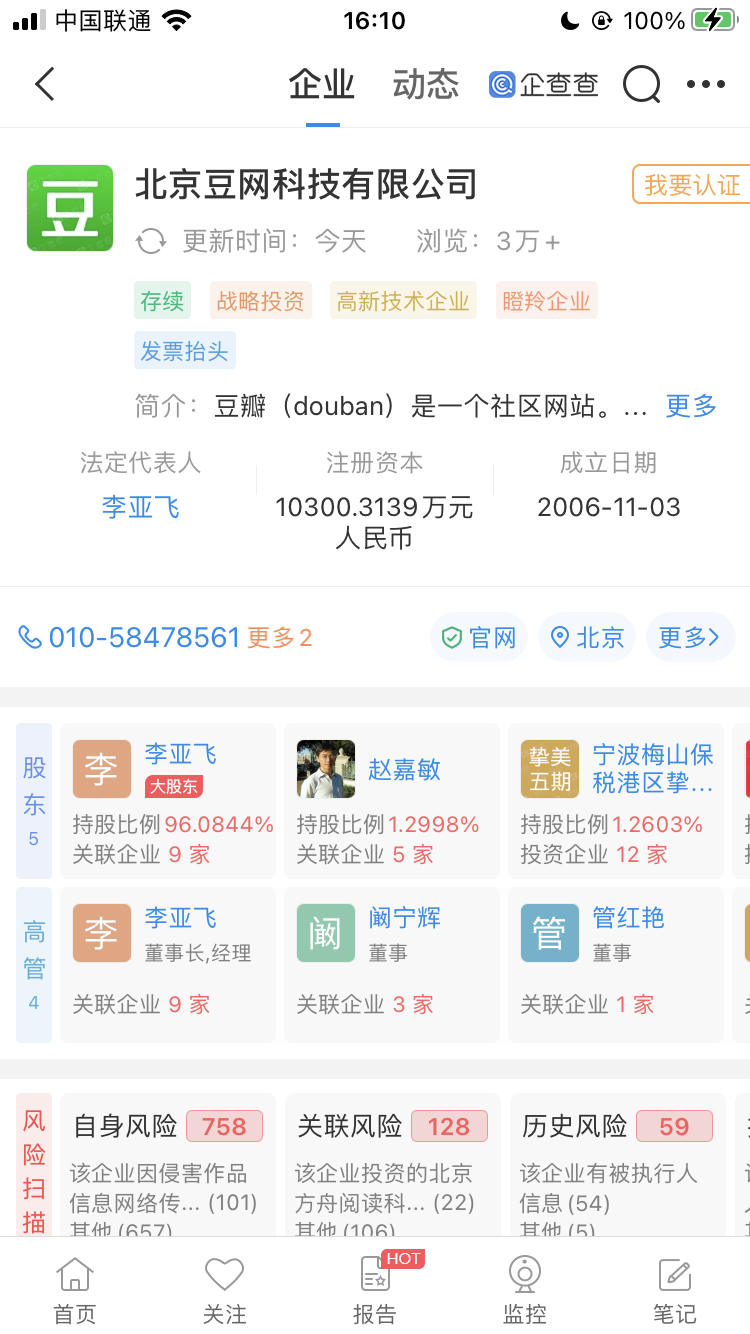Image resolution: width=750 pixels, height=1334 pixels.
Task: Go back using the top-left arrow
Action: 44,85
